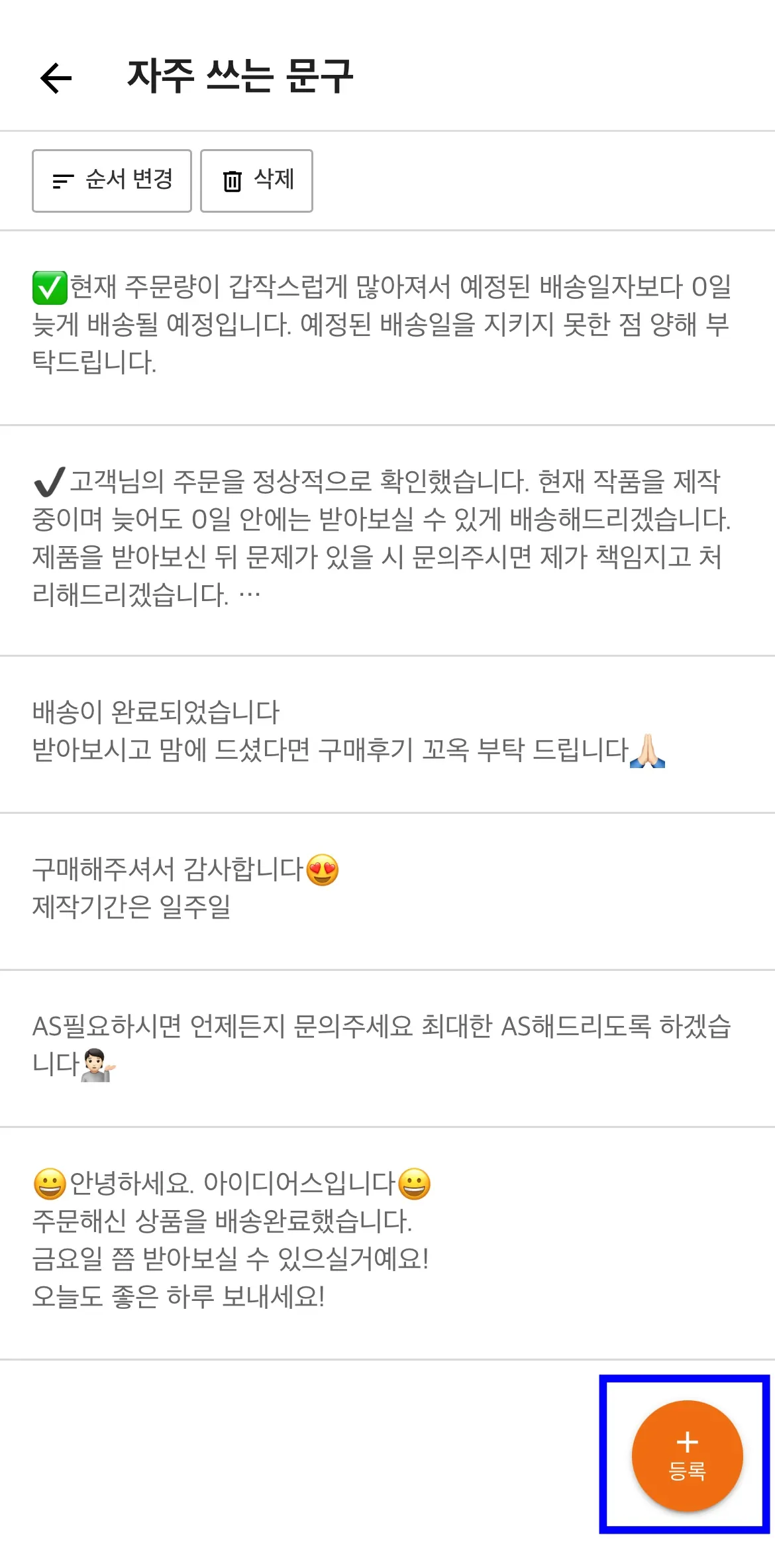Choose the 배송이 완료되었습니다 phrase
The height and width of the screenshot is (1568, 775).
pos(348,732)
